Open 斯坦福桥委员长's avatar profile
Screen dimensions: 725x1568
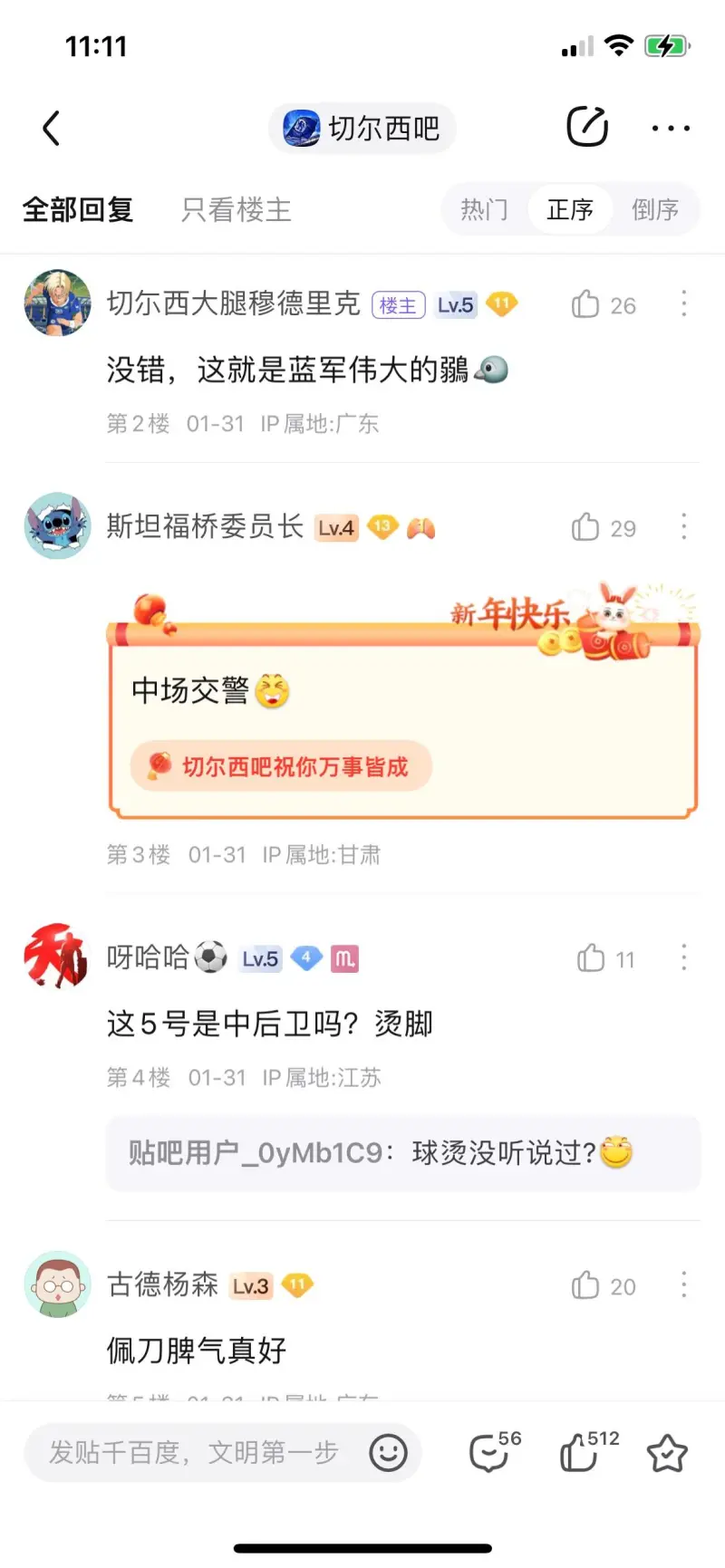[57, 525]
